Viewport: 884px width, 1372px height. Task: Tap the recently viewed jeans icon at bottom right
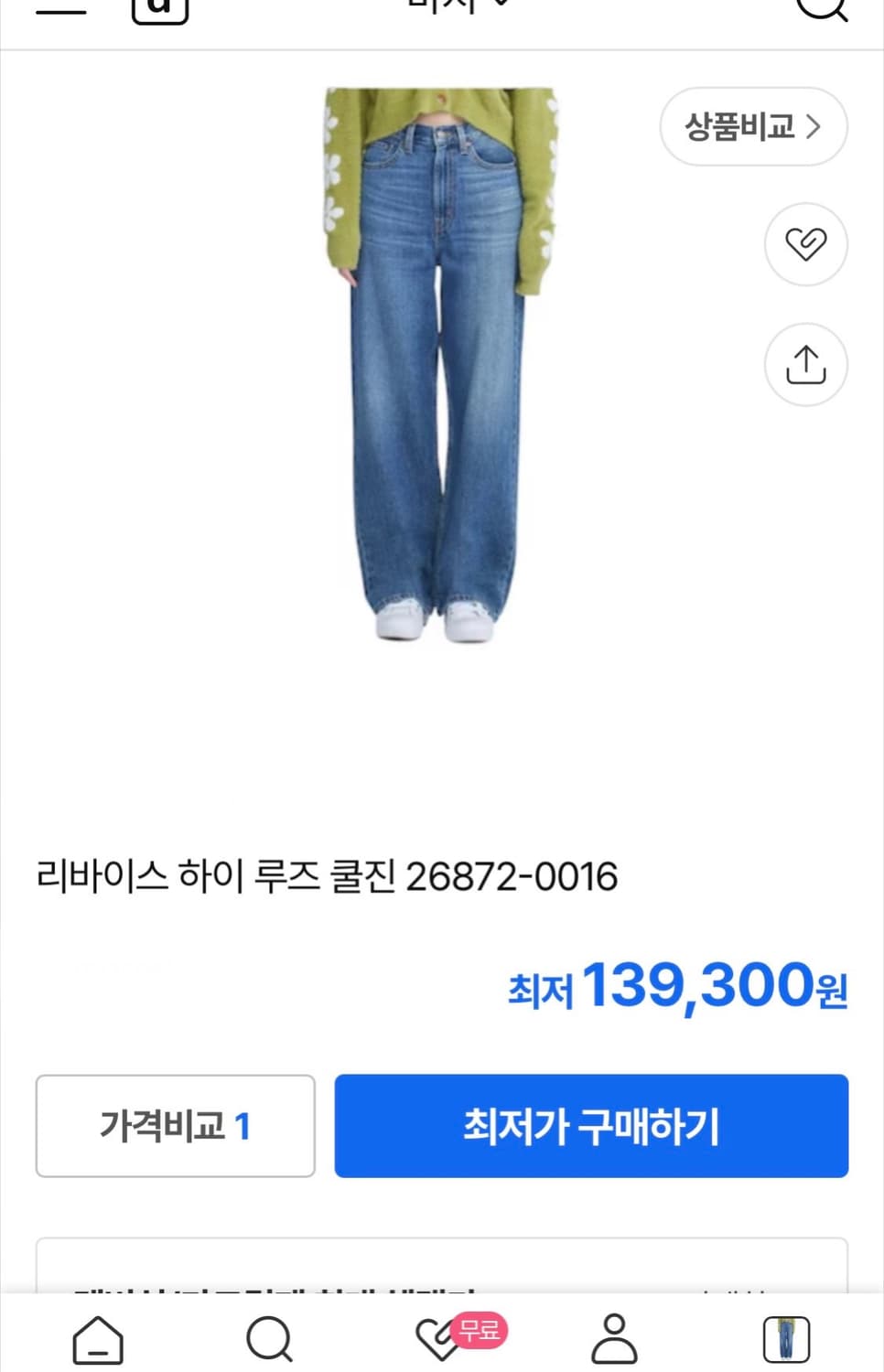782,1339
